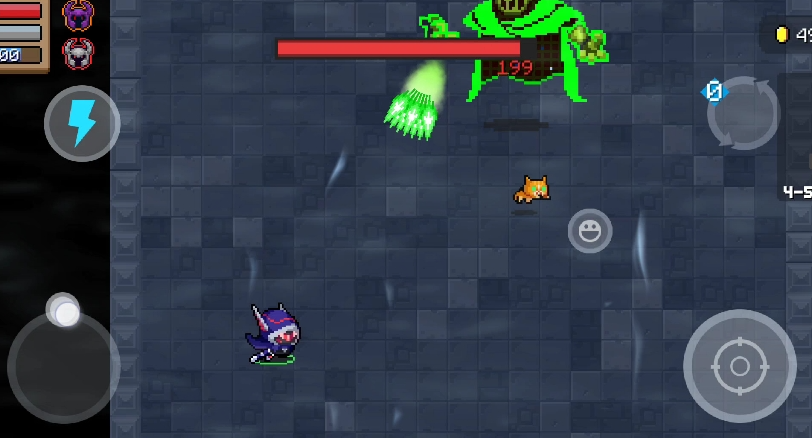Fire weapon with the crosshair attack button
Viewport: 812px width, 438px height.
pos(739,366)
